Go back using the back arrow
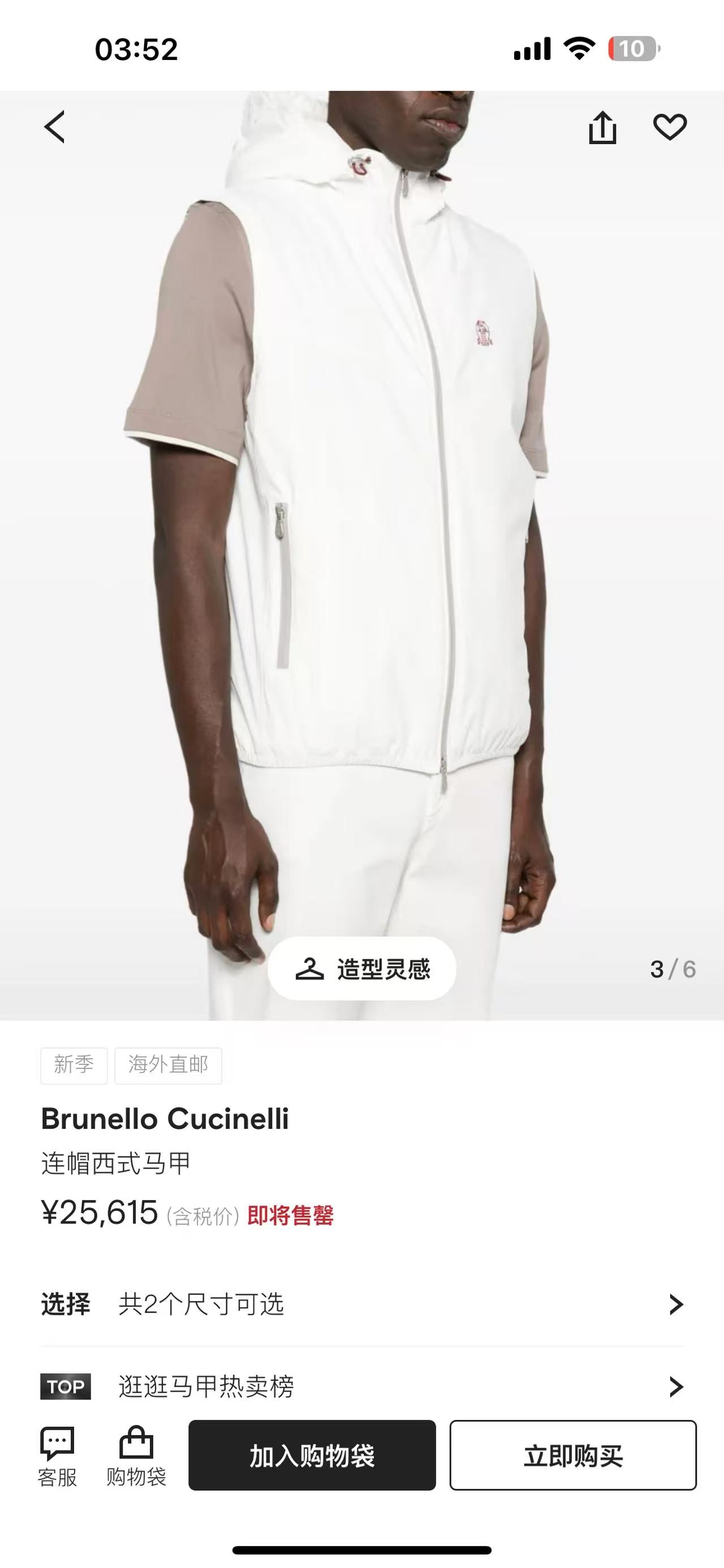The width and height of the screenshot is (724, 1568). pyautogui.click(x=54, y=127)
